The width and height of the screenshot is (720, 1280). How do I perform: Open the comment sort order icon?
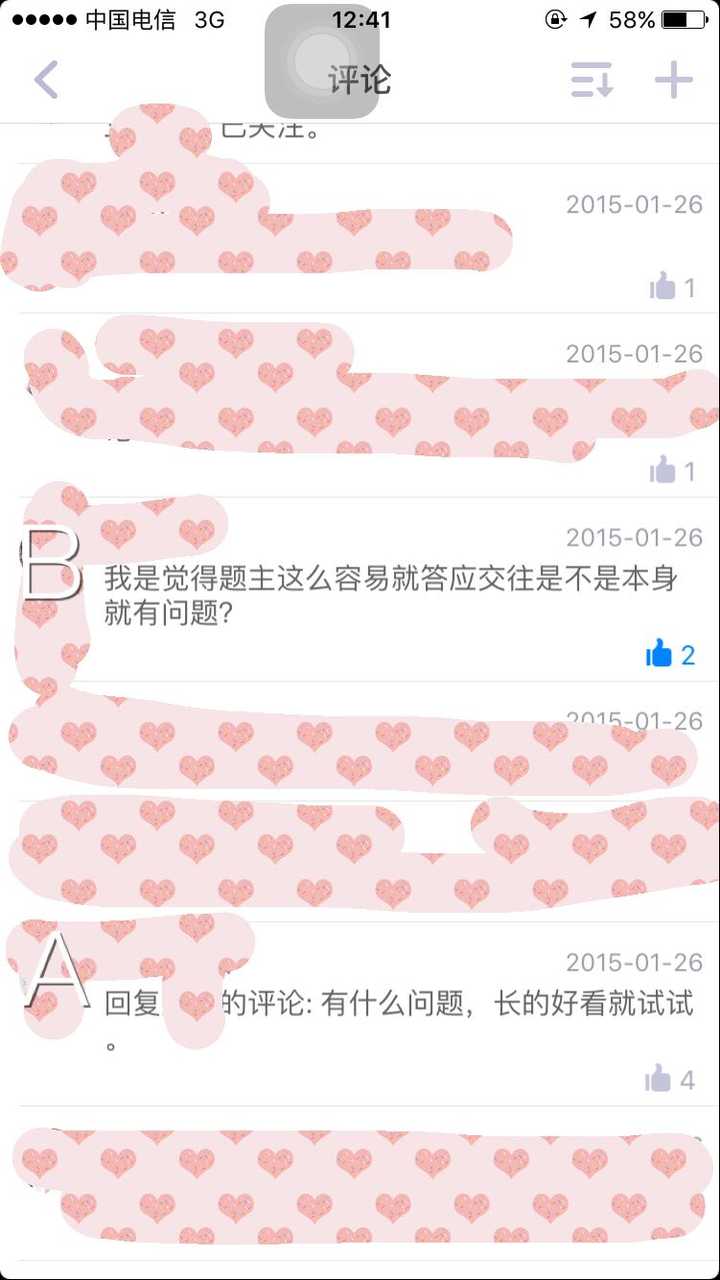tap(591, 80)
